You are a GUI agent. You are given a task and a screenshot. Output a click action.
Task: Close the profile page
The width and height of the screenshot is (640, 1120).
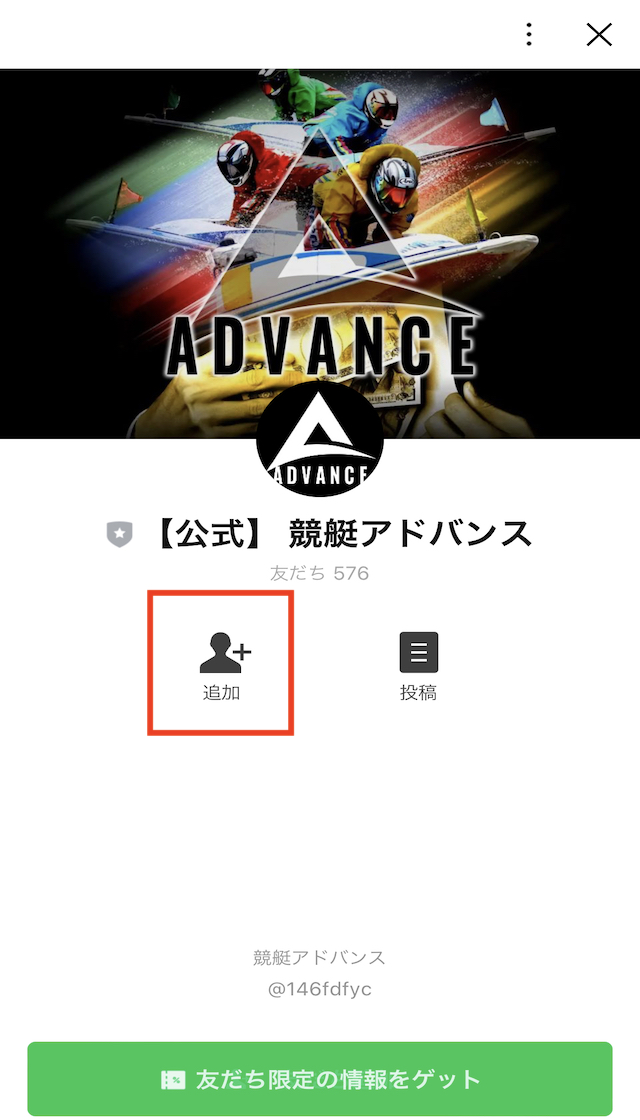598,35
